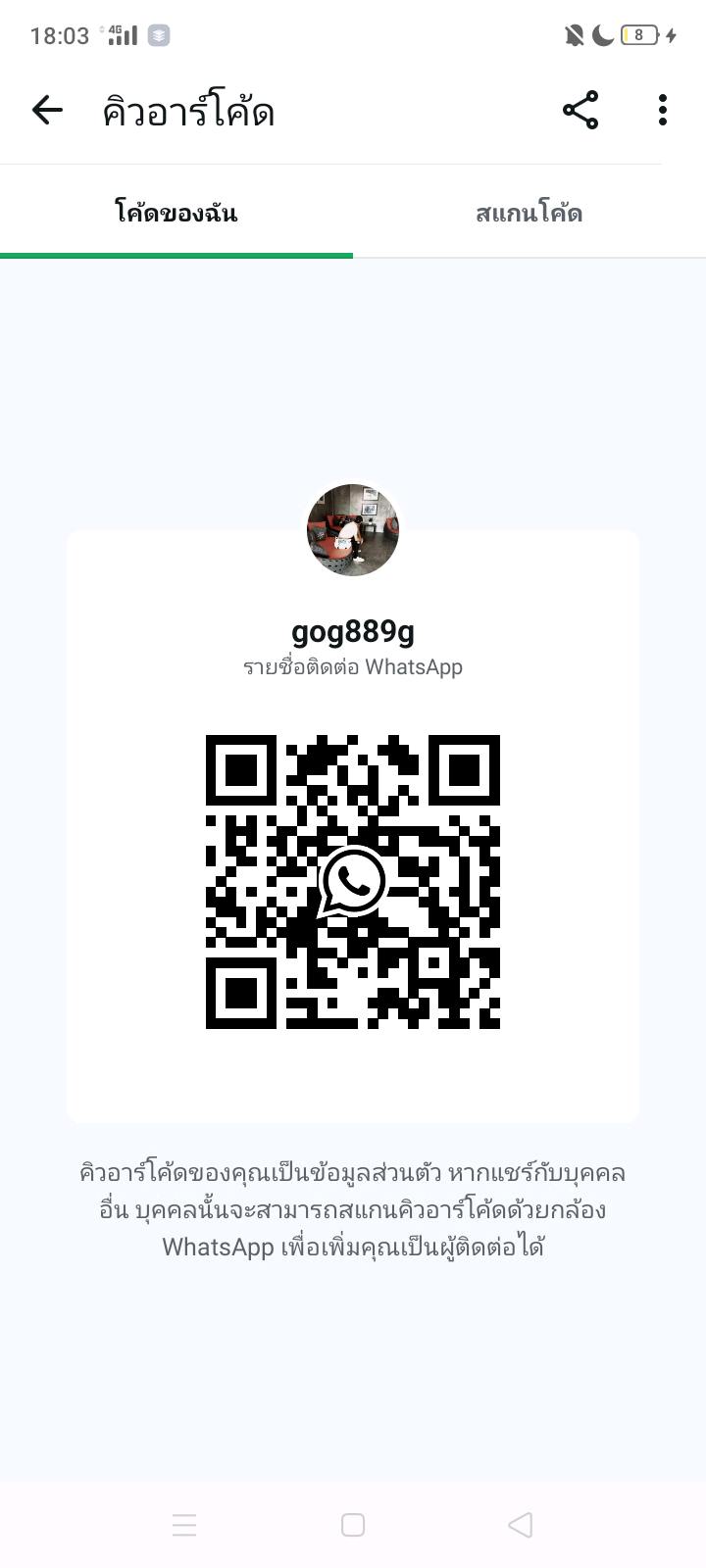Tap the system home button

point(353,1525)
